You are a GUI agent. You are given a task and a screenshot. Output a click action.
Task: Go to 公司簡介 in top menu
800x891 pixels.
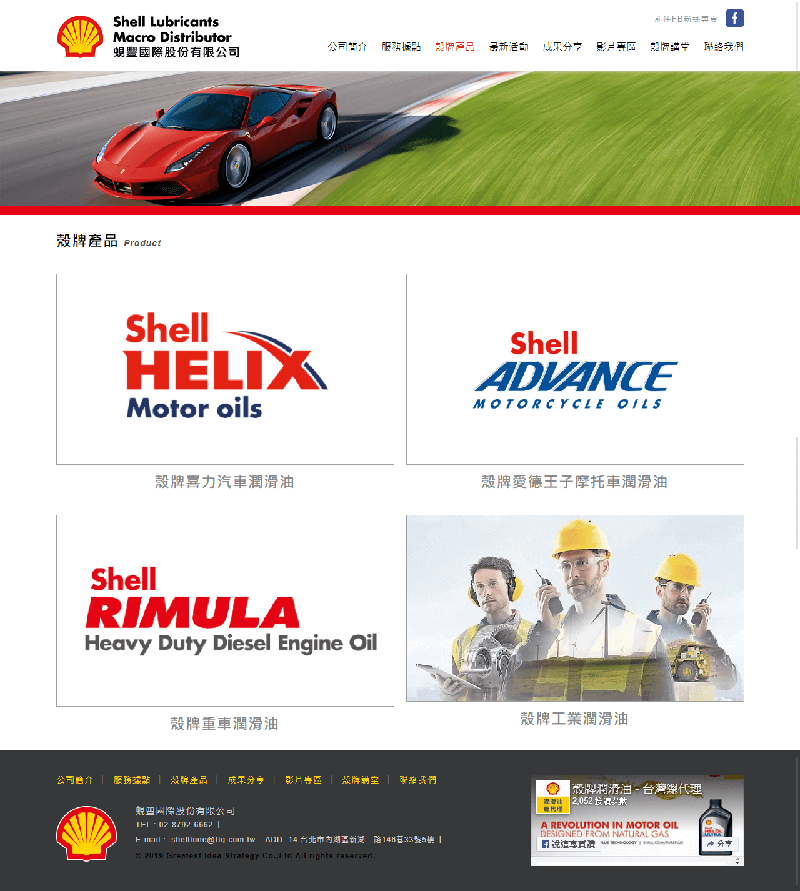coord(347,47)
